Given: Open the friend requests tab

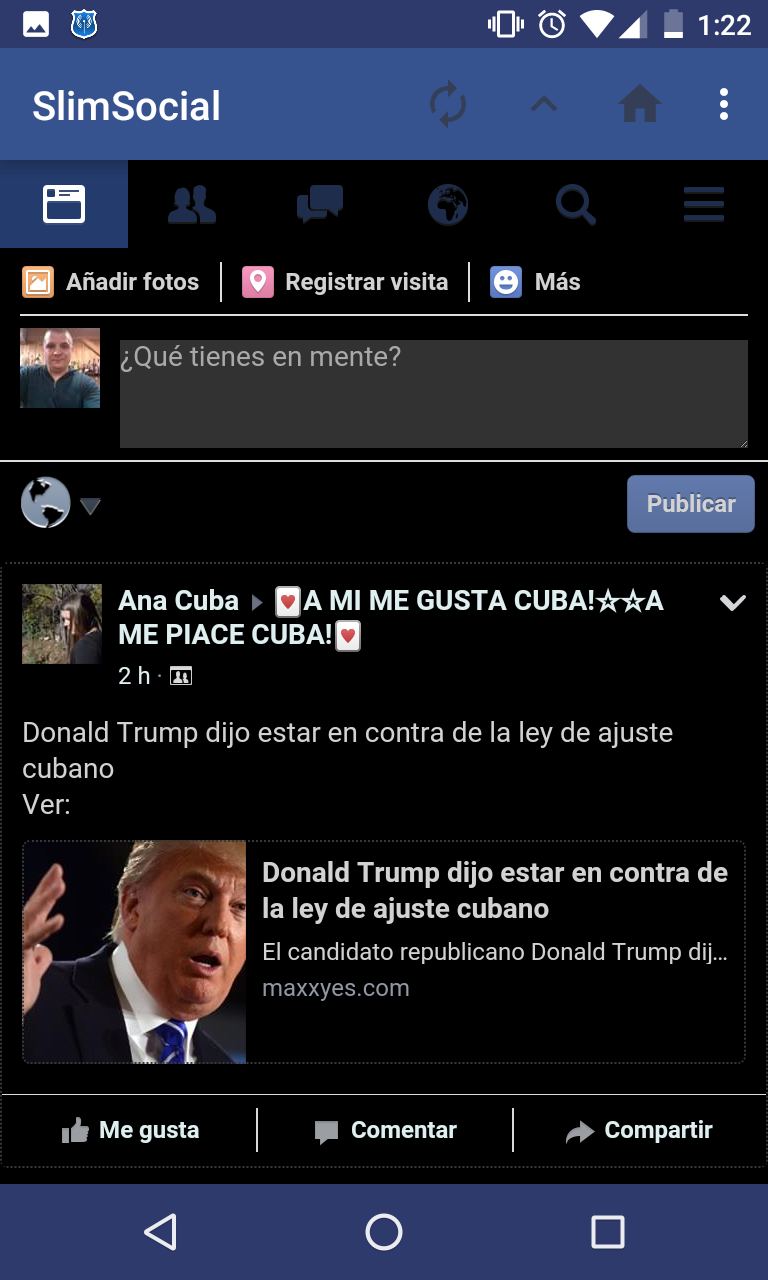Looking at the screenshot, I should click(192, 205).
